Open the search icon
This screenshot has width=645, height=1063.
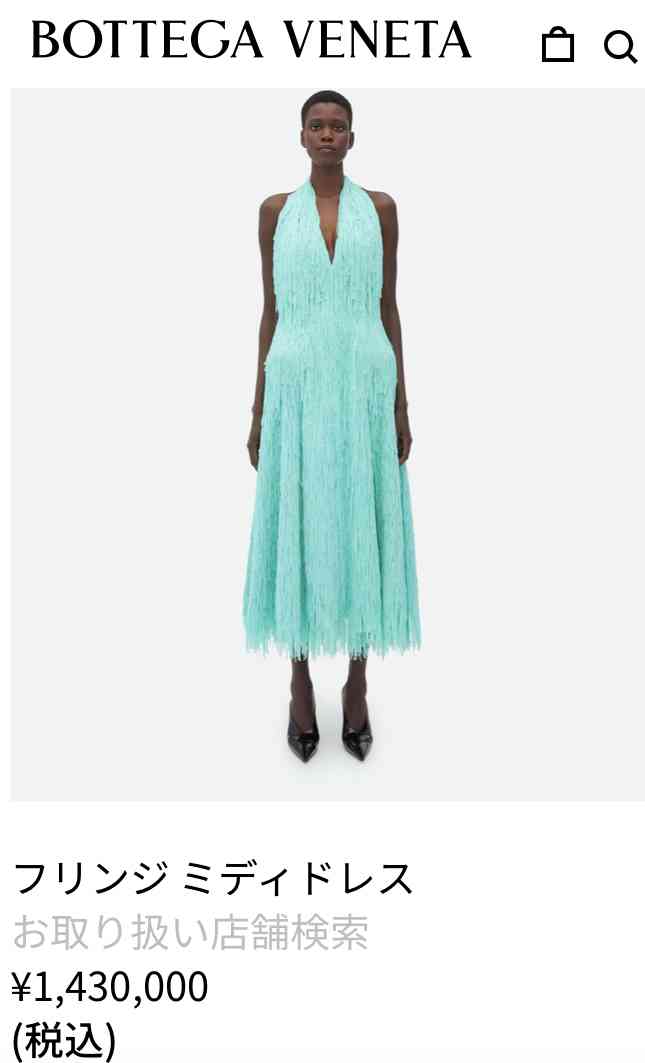[x=620, y=46]
